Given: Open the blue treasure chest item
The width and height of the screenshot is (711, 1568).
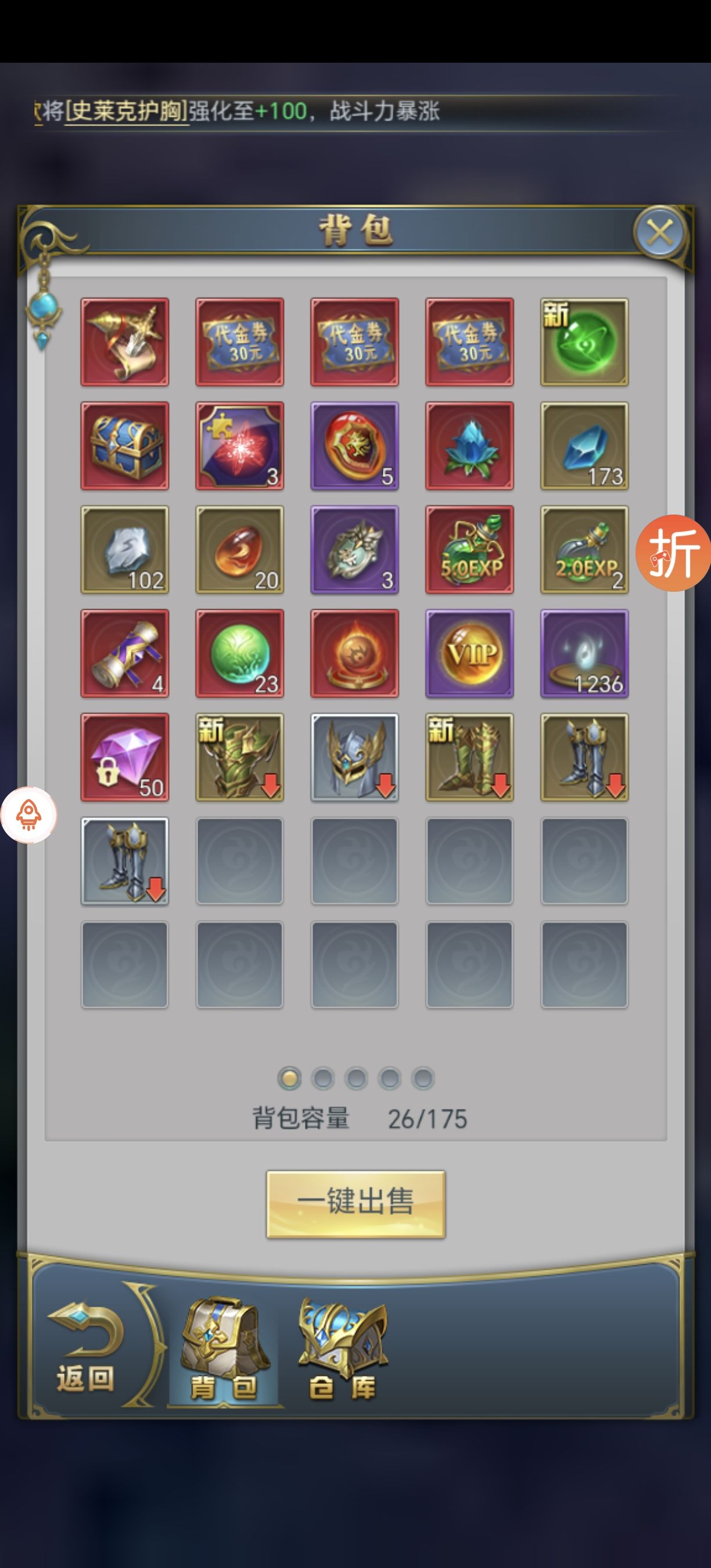Looking at the screenshot, I should (125, 445).
